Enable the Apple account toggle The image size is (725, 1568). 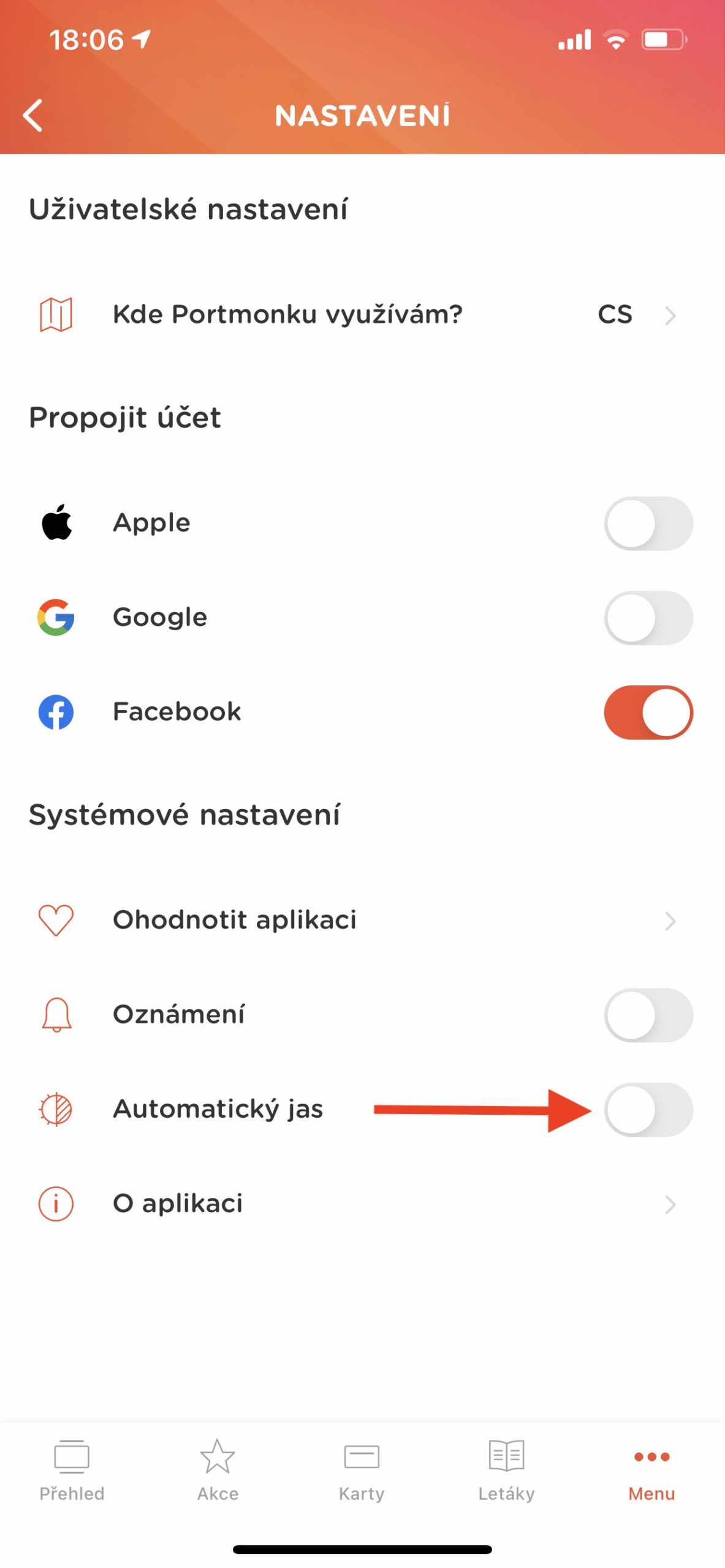point(649,522)
